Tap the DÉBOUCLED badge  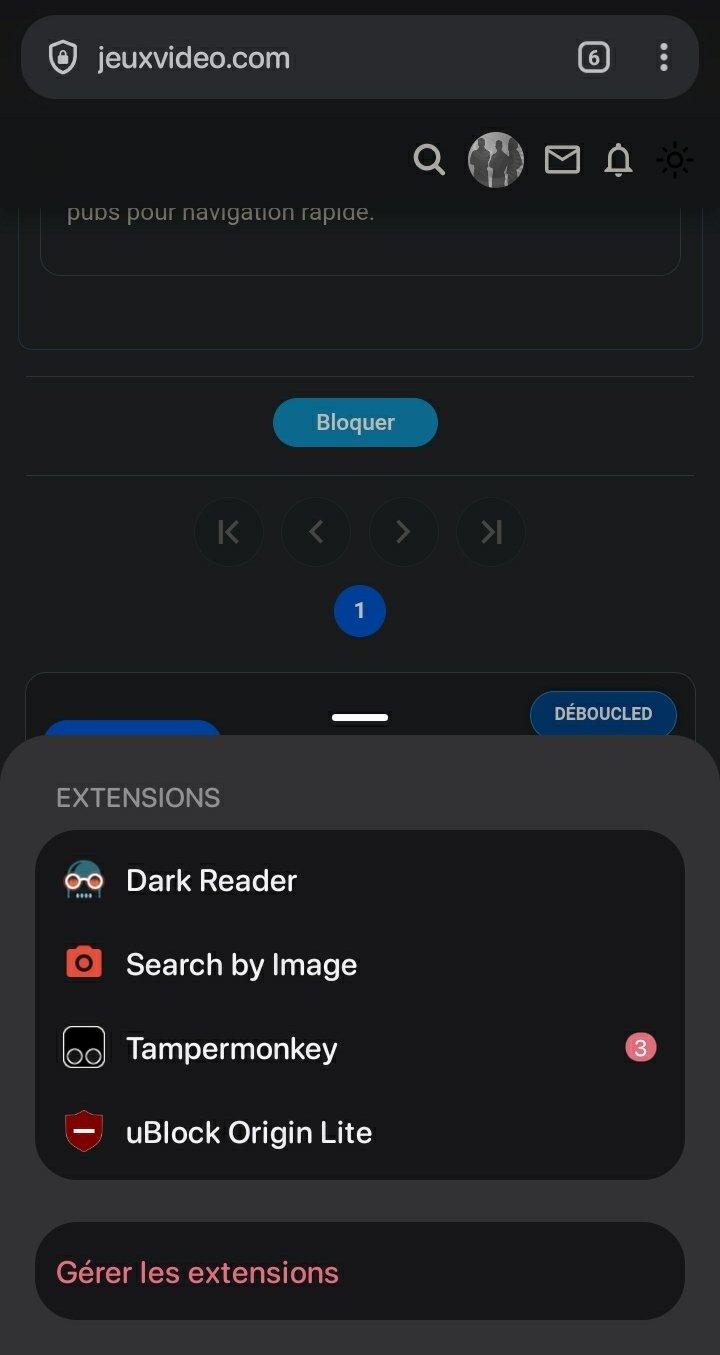click(x=603, y=714)
